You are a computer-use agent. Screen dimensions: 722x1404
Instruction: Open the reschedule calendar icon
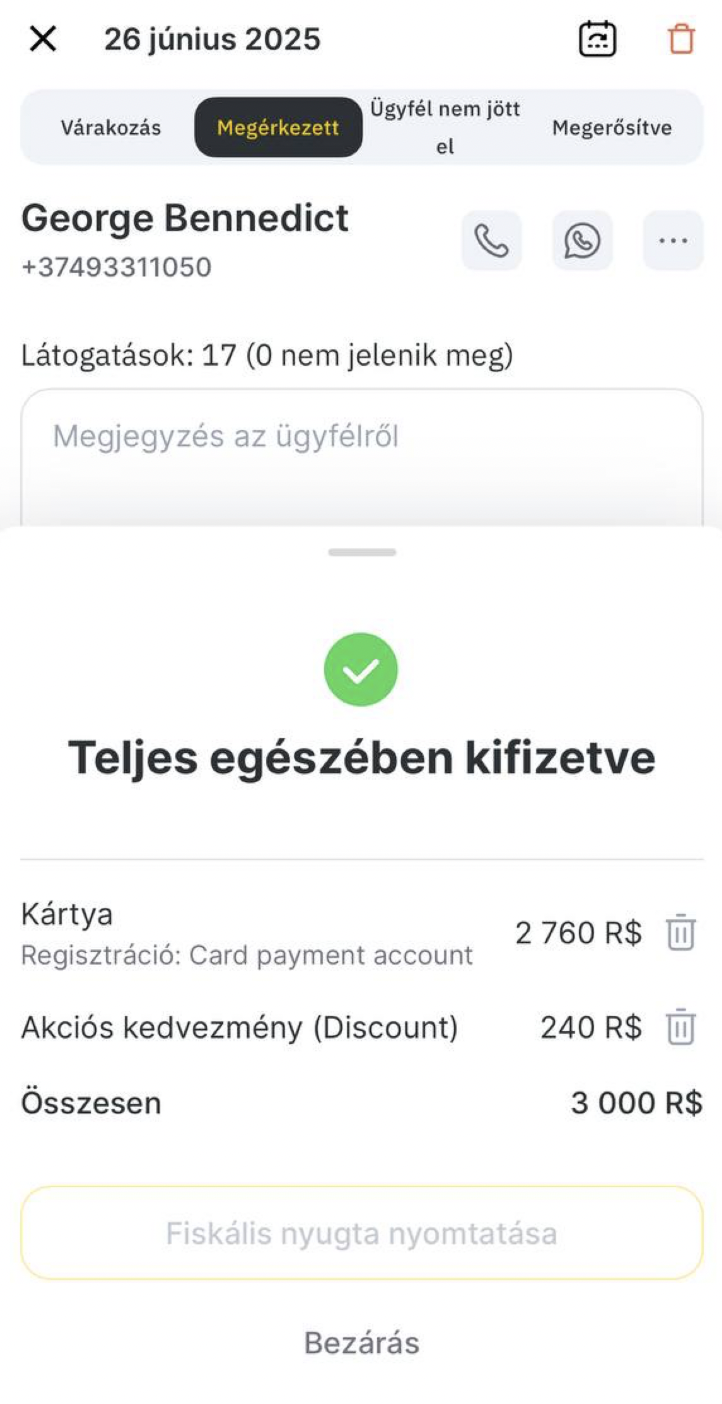pos(598,39)
